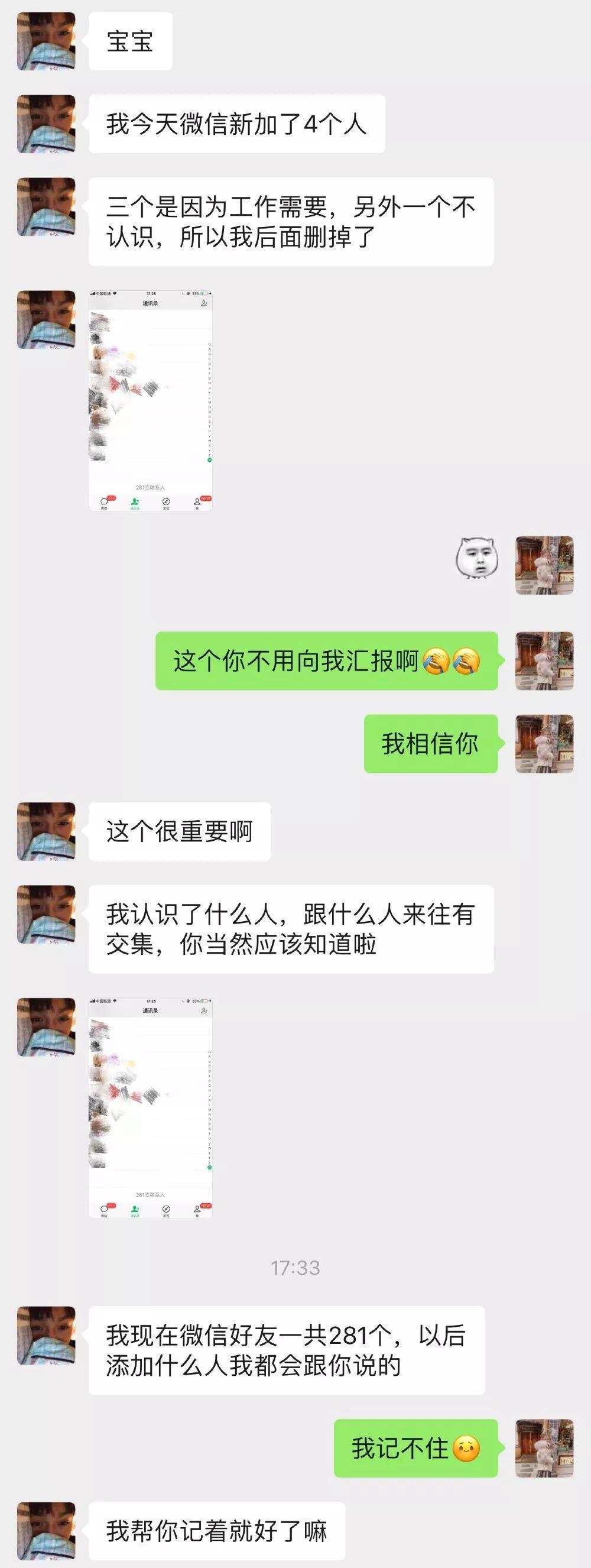Open sender's avatar beside the 宝宝 message
This screenshot has height=1568, width=591.
pos(46,41)
